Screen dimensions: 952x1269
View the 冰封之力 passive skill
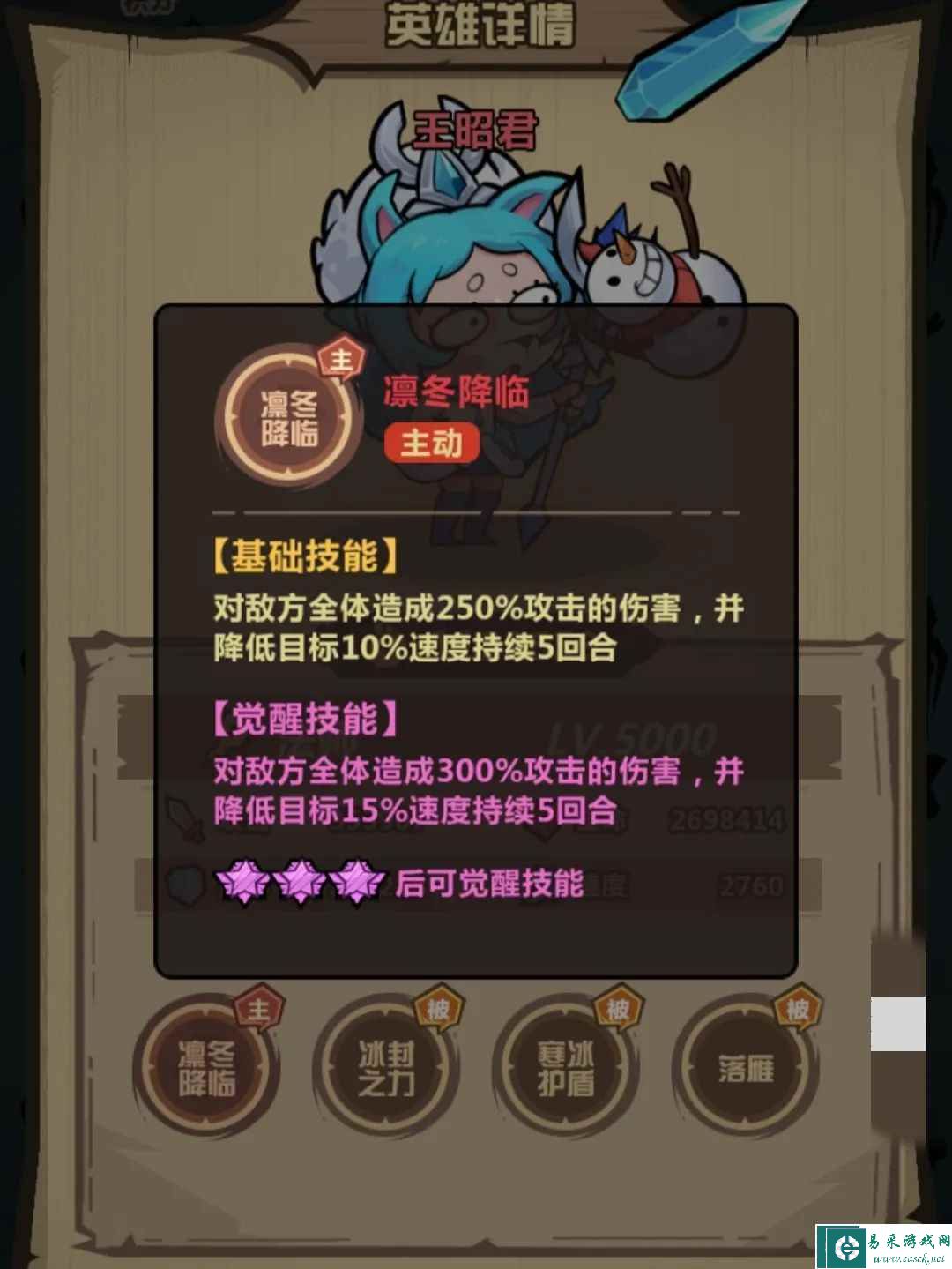click(386, 1068)
